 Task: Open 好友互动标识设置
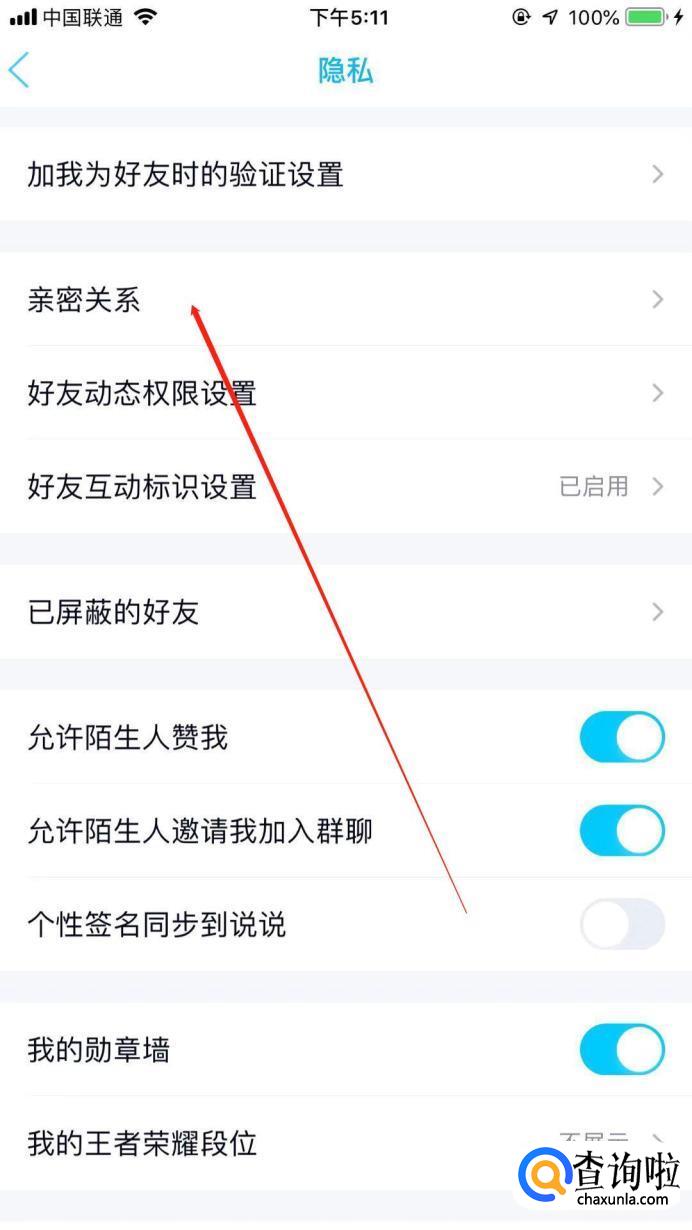click(x=345, y=487)
